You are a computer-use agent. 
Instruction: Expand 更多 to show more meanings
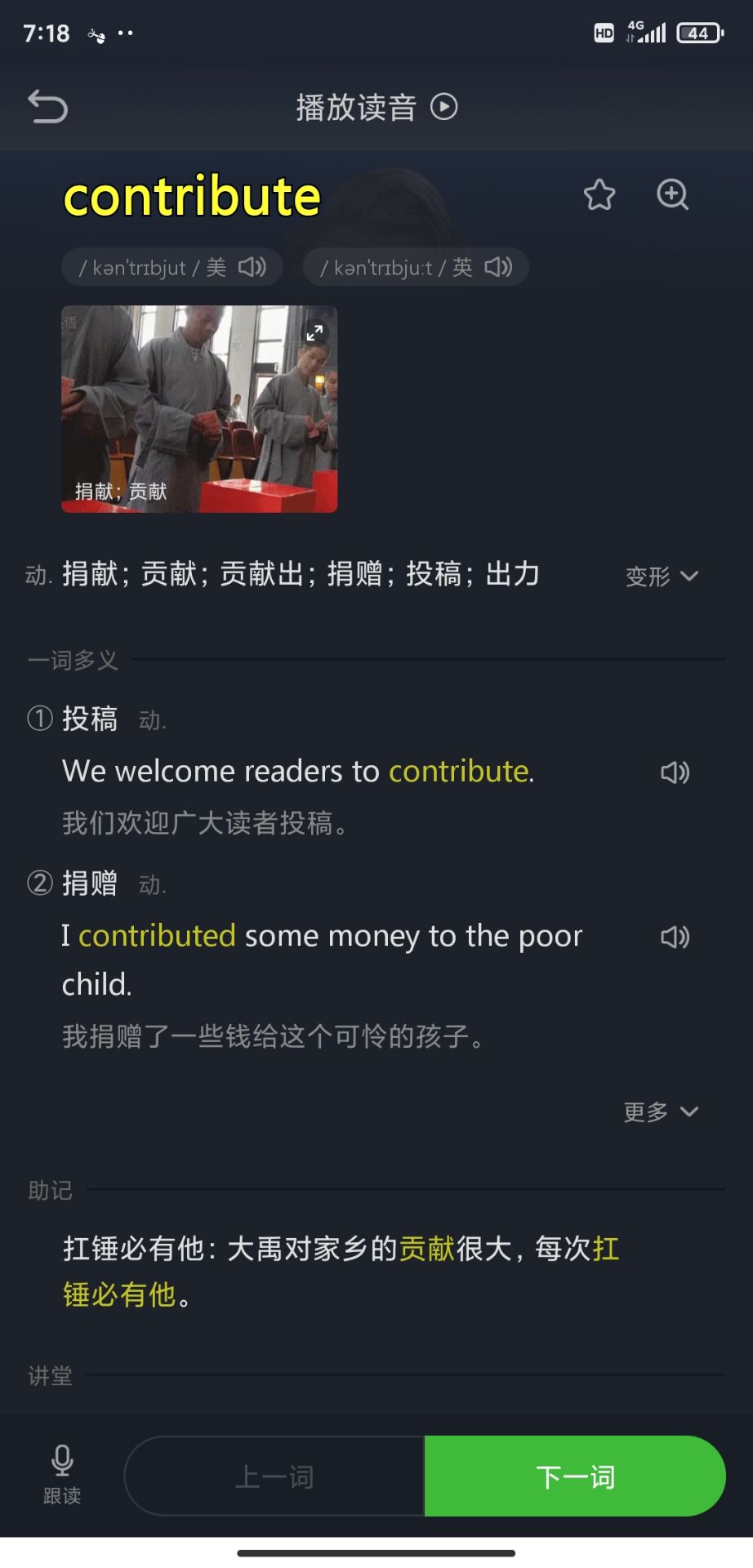coord(661,1112)
